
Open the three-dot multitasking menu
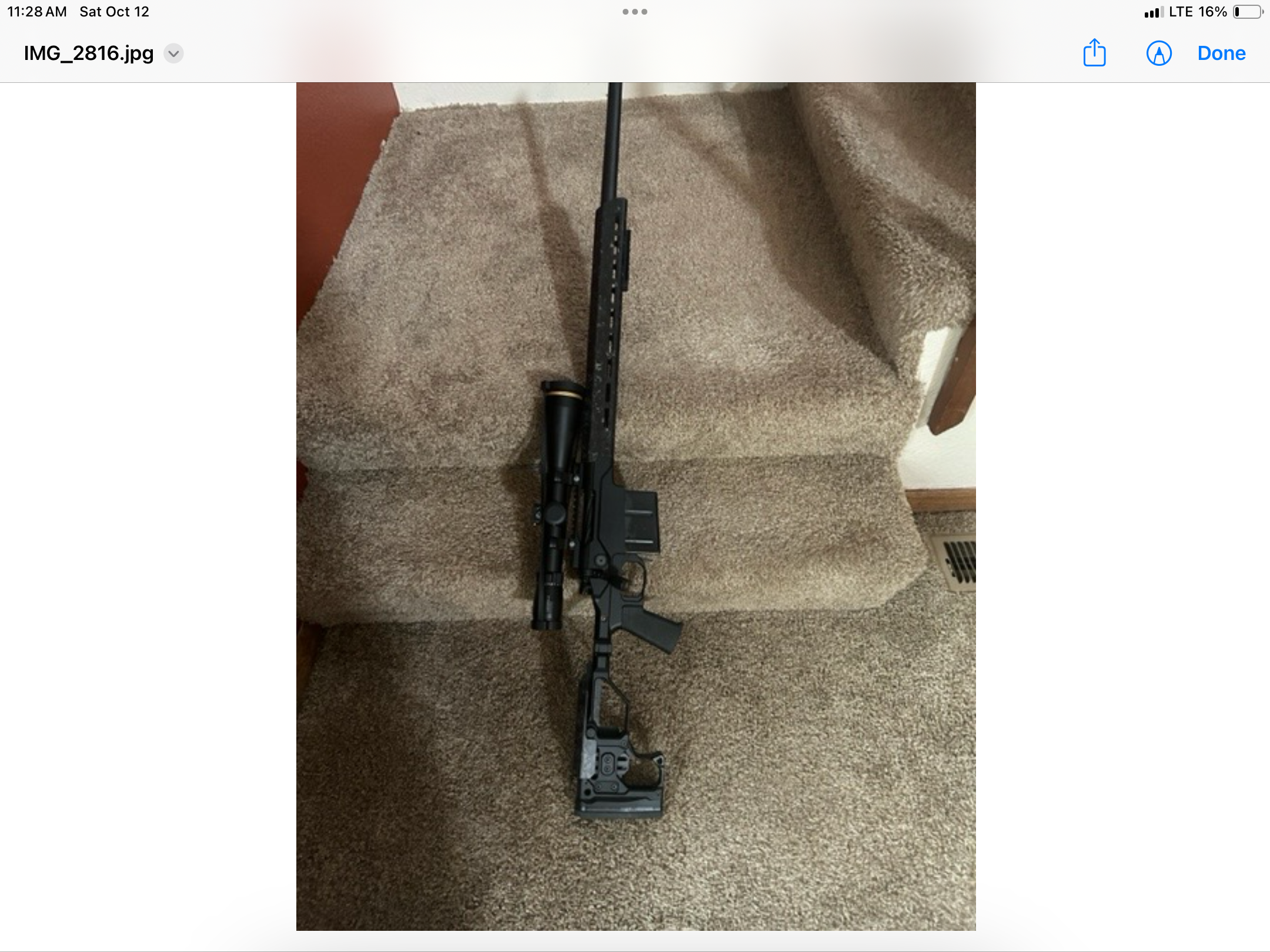tap(634, 12)
